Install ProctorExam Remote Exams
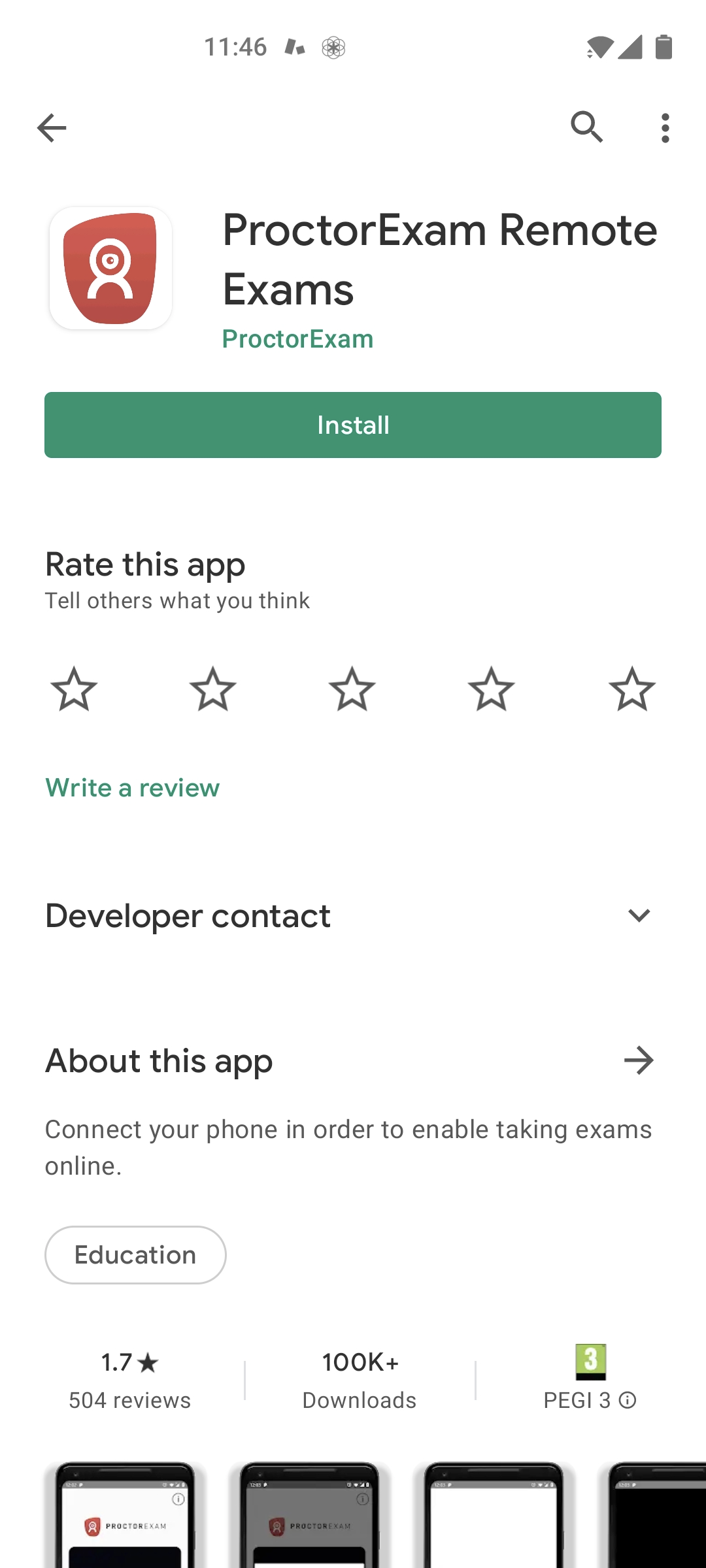706x1568 pixels. point(353,425)
